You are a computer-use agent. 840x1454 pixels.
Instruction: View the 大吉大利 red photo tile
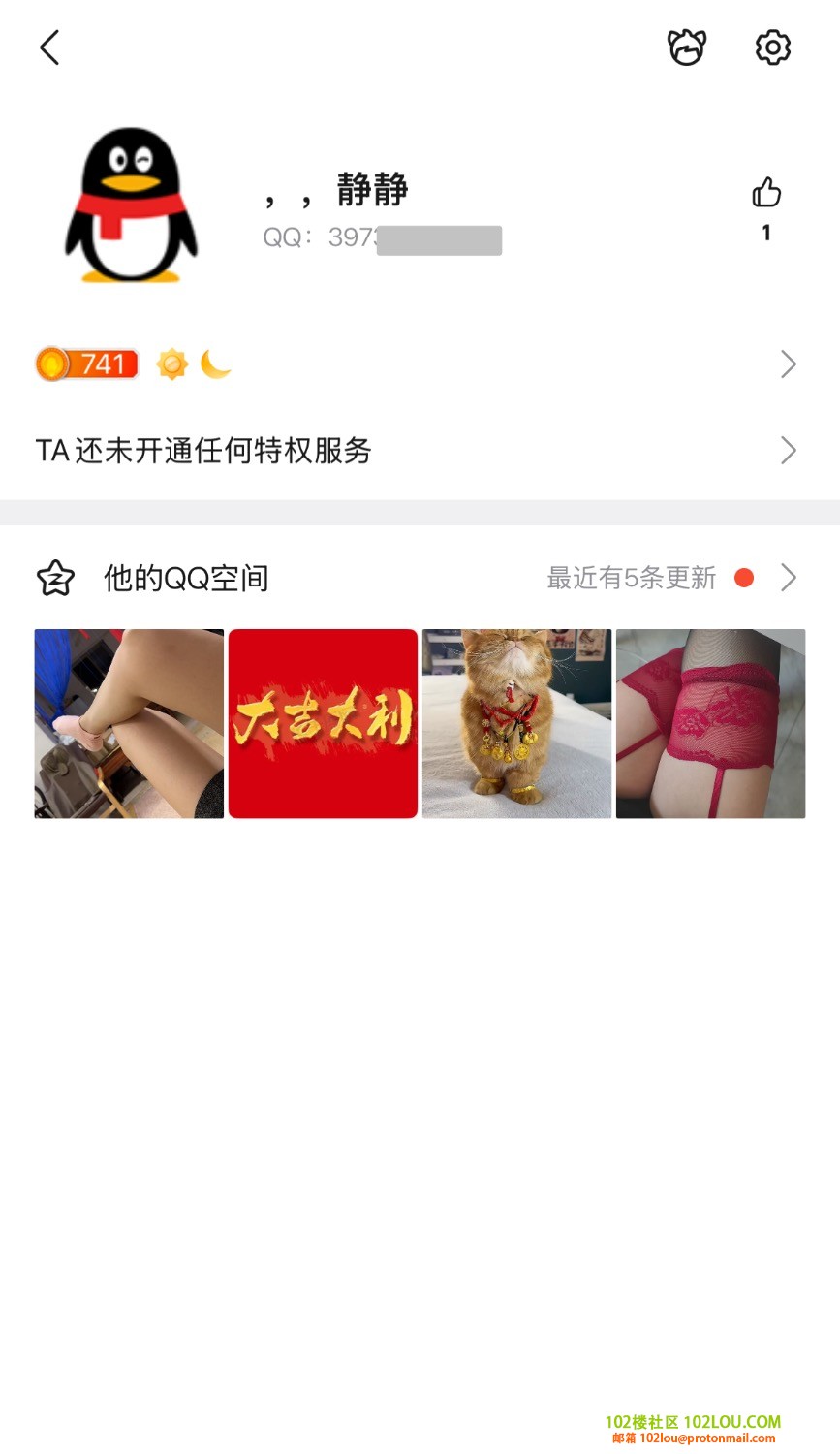(323, 723)
